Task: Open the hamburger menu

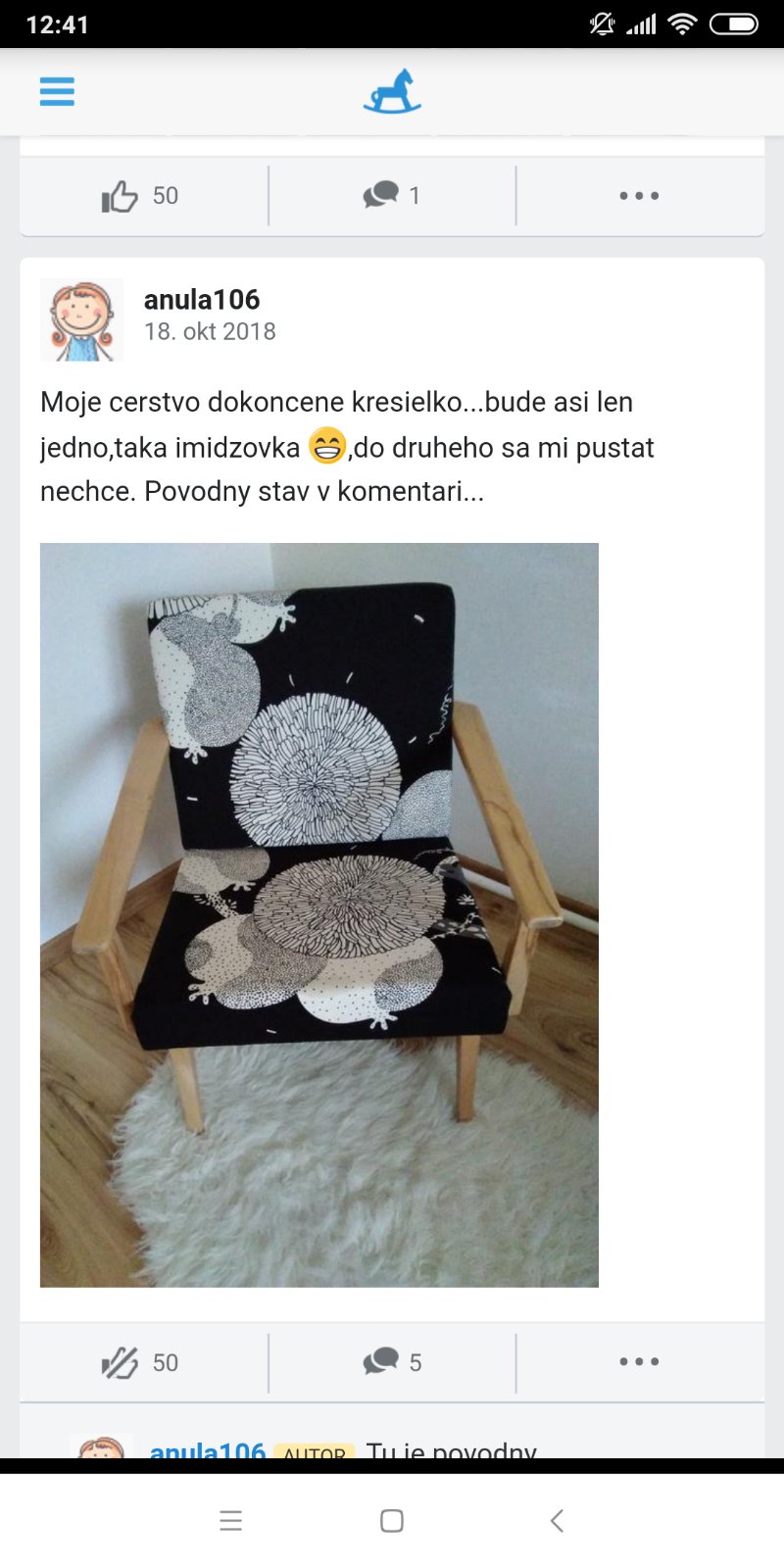Action: point(57,92)
